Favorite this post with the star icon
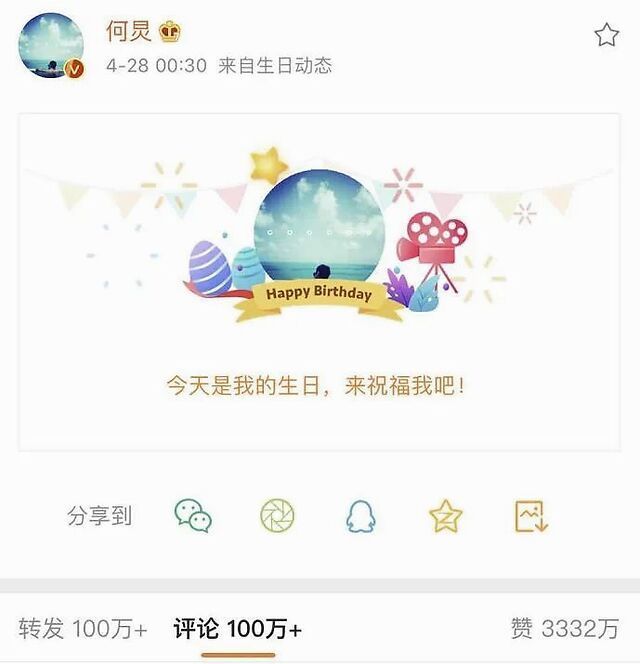 [x=606, y=36]
